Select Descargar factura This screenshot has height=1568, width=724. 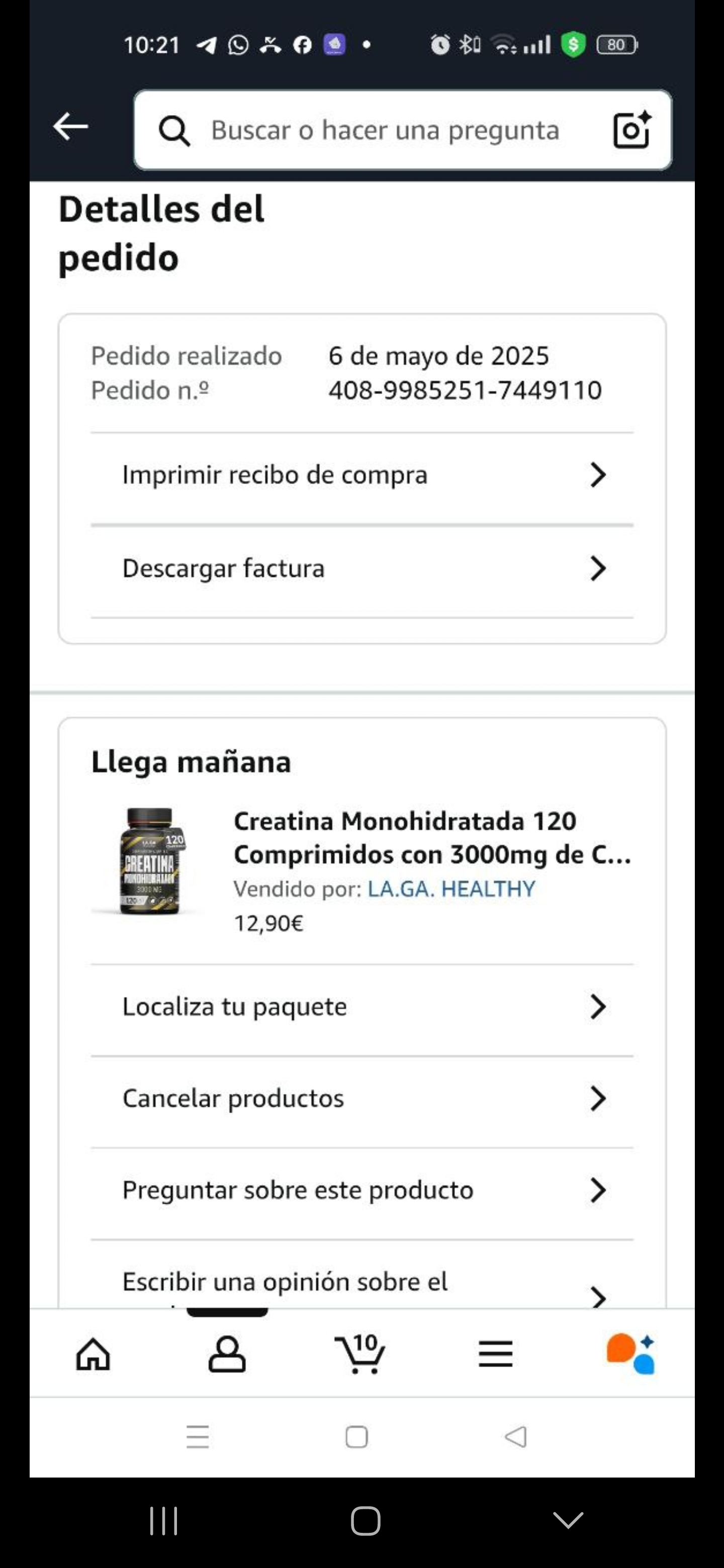tap(361, 568)
